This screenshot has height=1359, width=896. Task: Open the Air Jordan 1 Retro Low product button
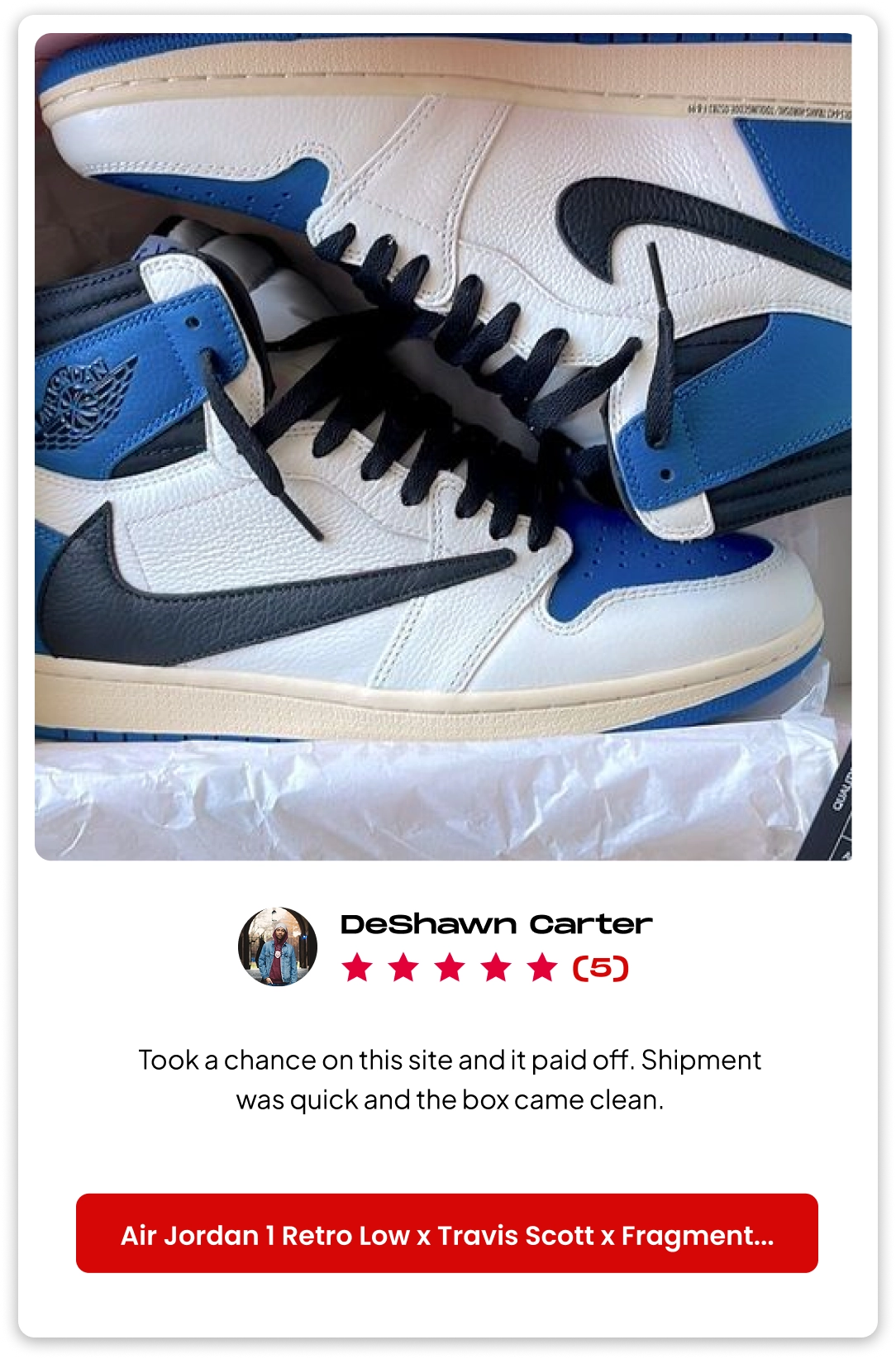pos(447,1233)
